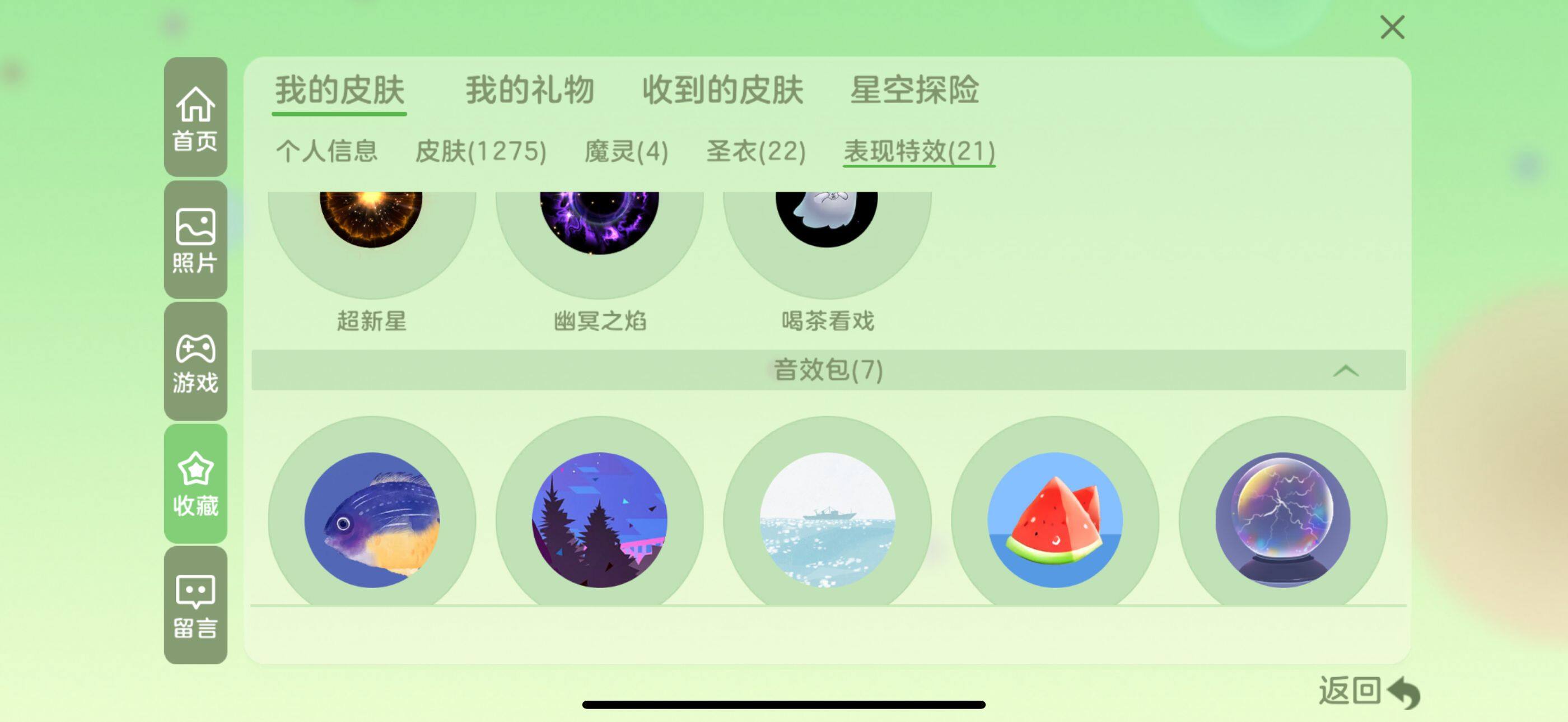The image size is (1568, 722).
Task: Open the 游戏 games section
Action: [x=195, y=362]
